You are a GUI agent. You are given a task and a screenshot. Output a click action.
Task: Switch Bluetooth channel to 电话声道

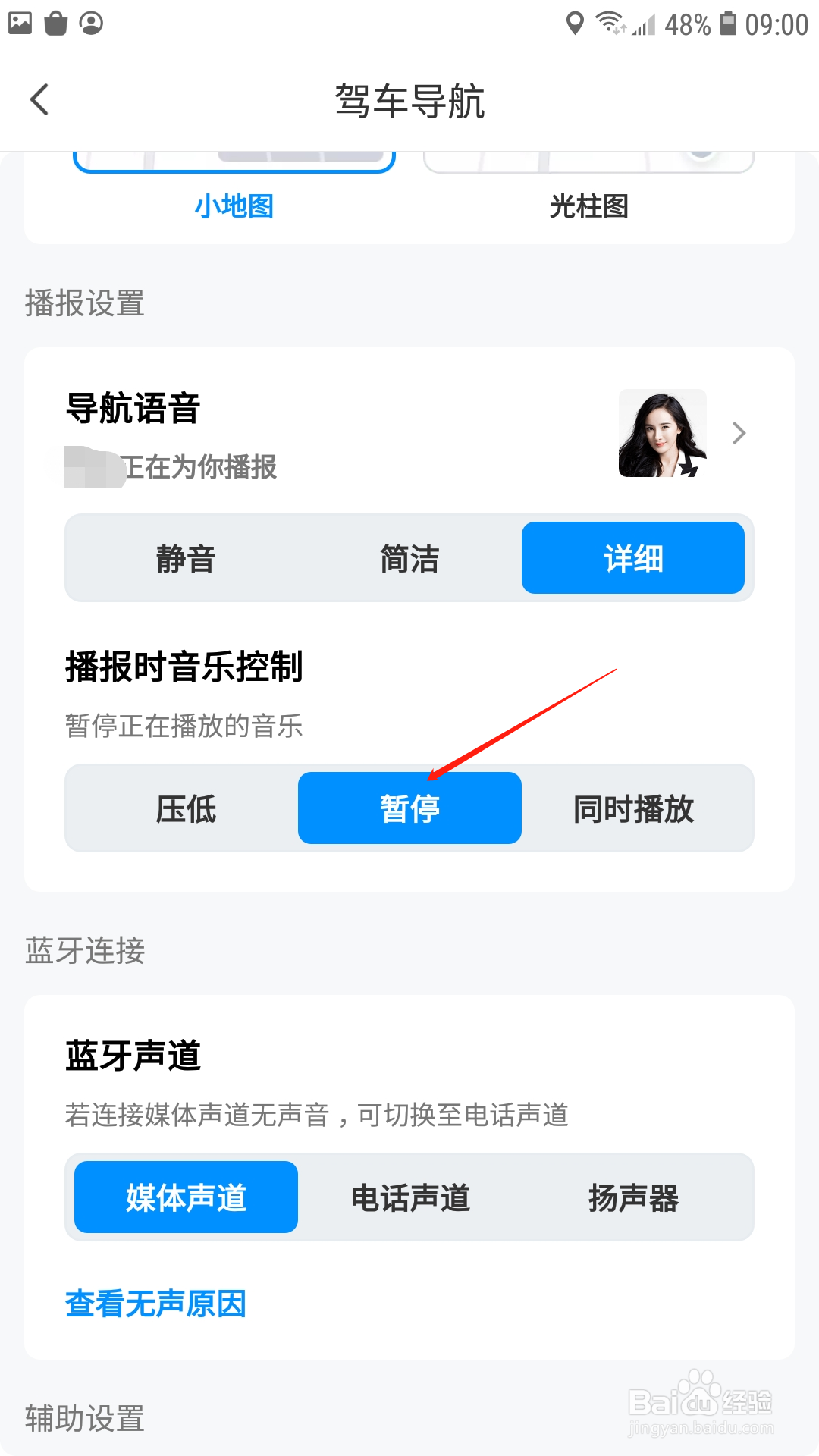410,1197
